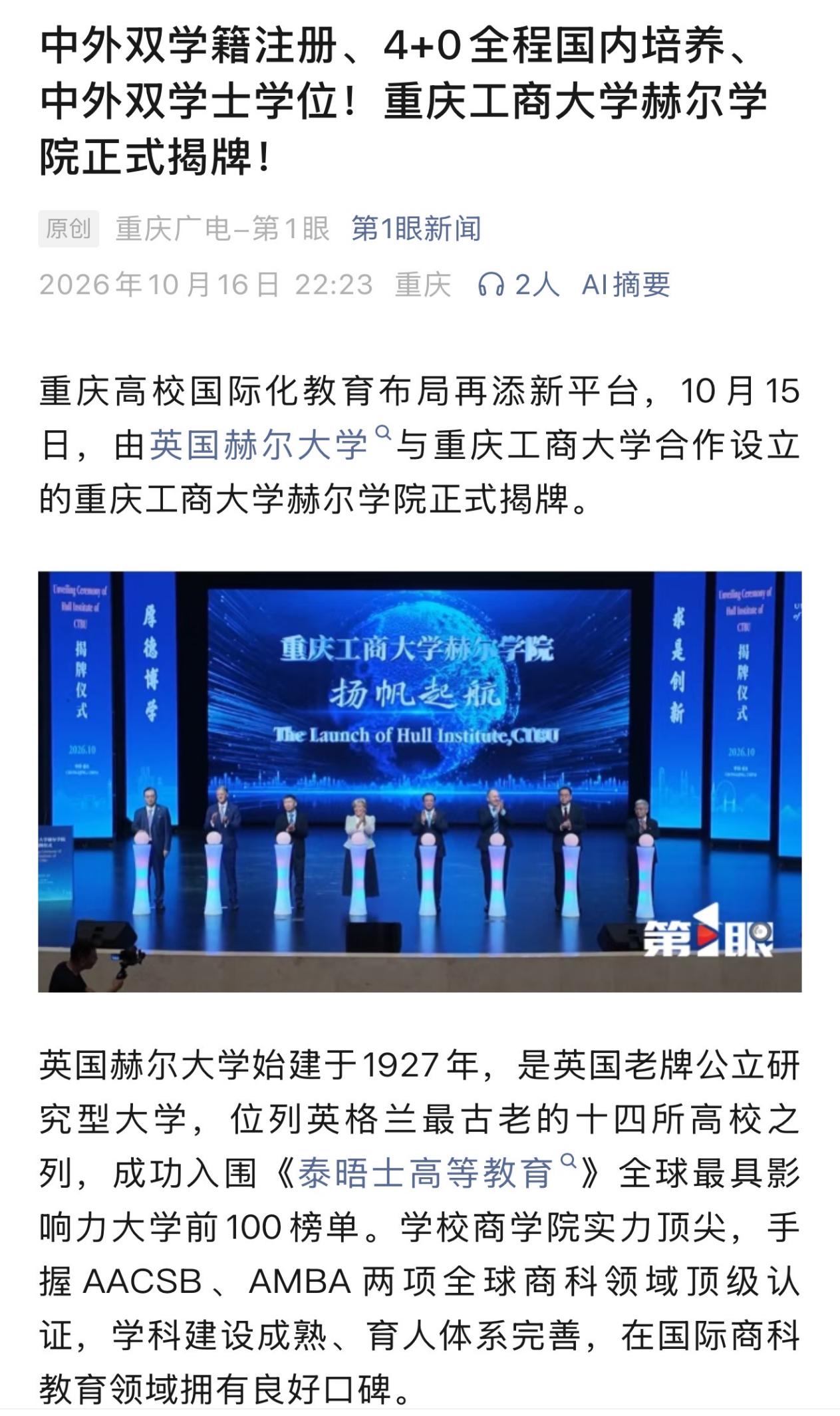View the unveiling ceremony photo
The image size is (840, 1416).
pyautogui.click(x=420, y=781)
